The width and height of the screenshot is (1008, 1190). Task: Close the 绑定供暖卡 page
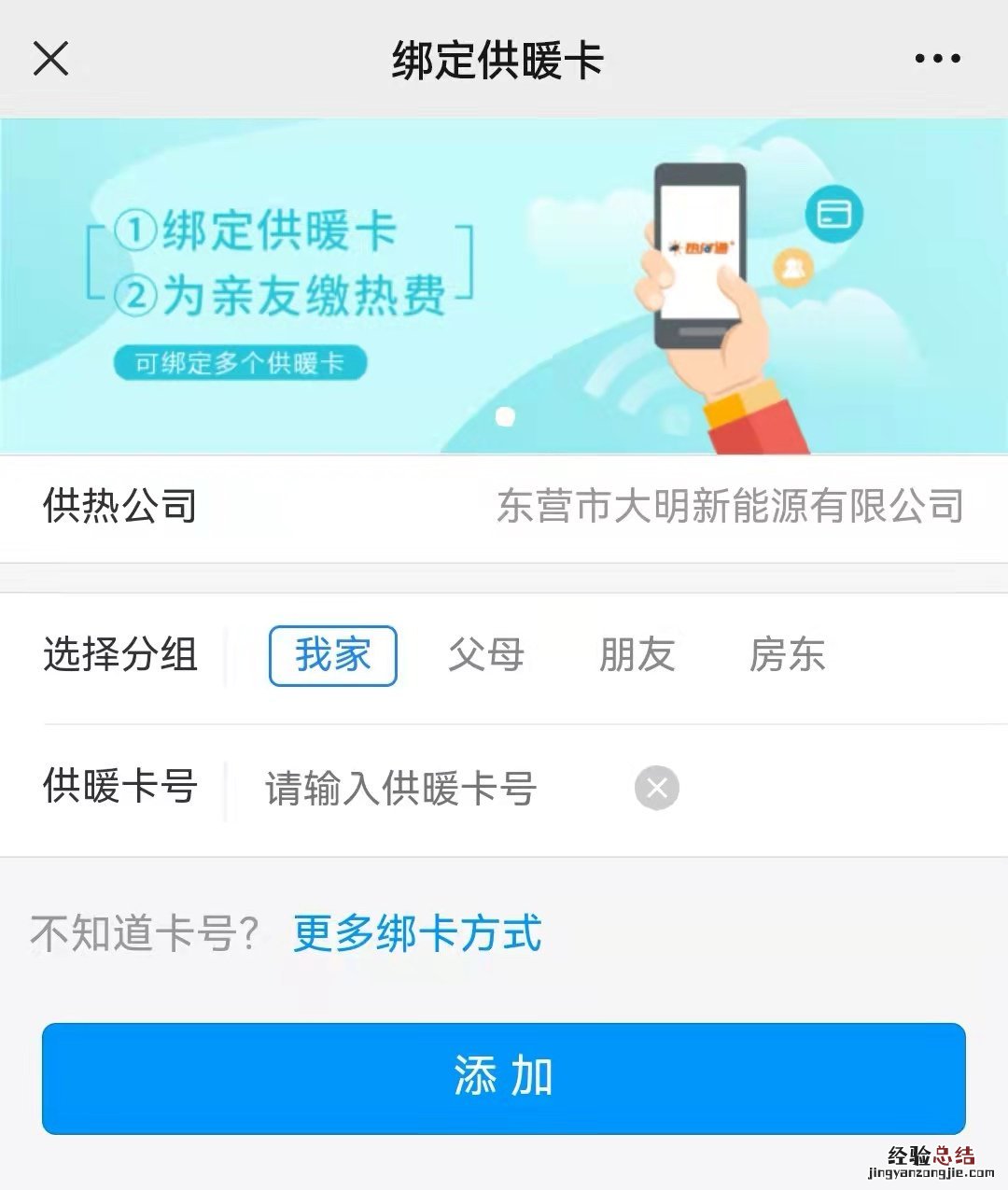50,59
